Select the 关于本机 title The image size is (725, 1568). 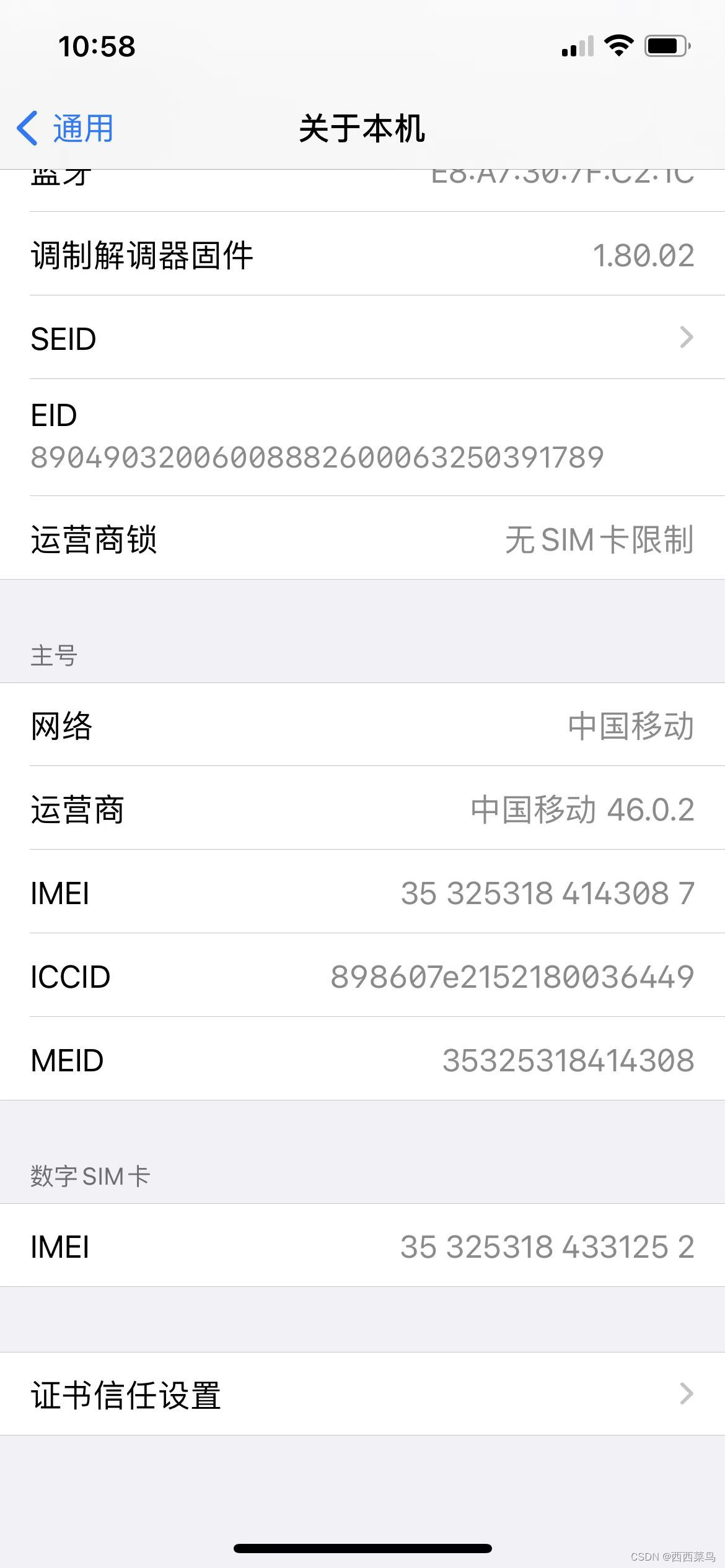click(x=362, y=129)
